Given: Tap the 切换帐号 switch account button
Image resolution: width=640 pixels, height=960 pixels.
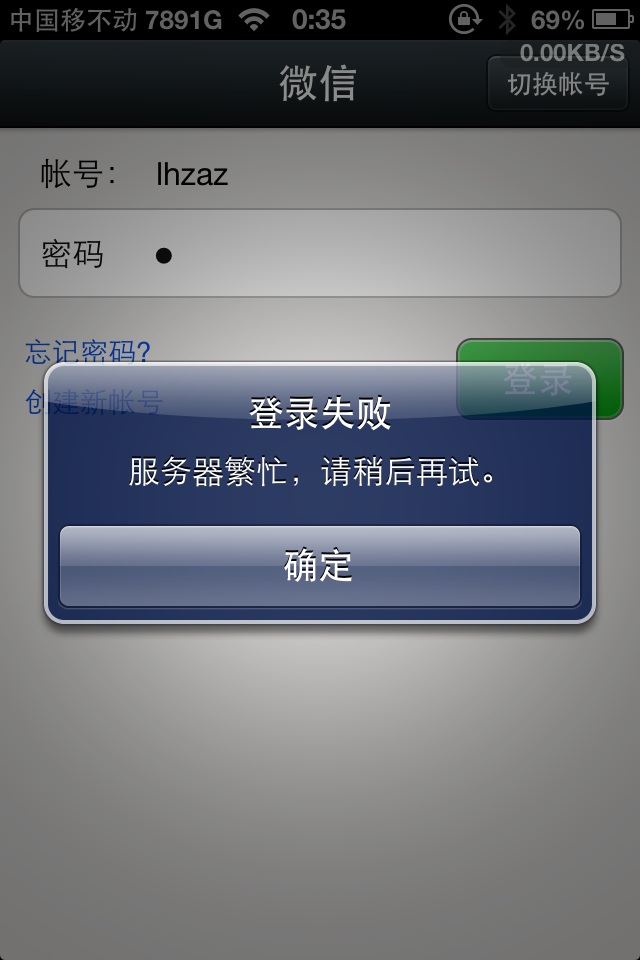Looking at the screenshot, I should click(x=557, y=84).
